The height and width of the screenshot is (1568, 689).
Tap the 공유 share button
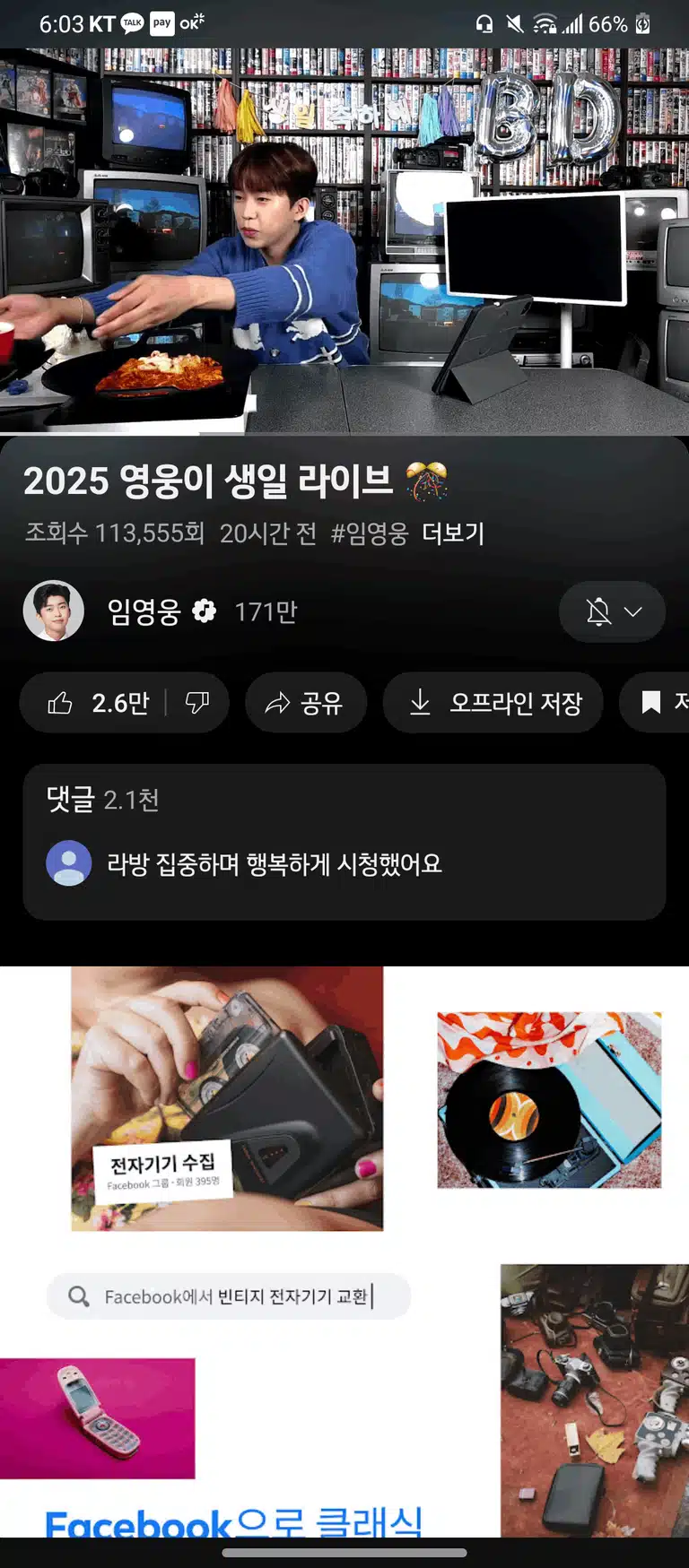coord(305,703)
